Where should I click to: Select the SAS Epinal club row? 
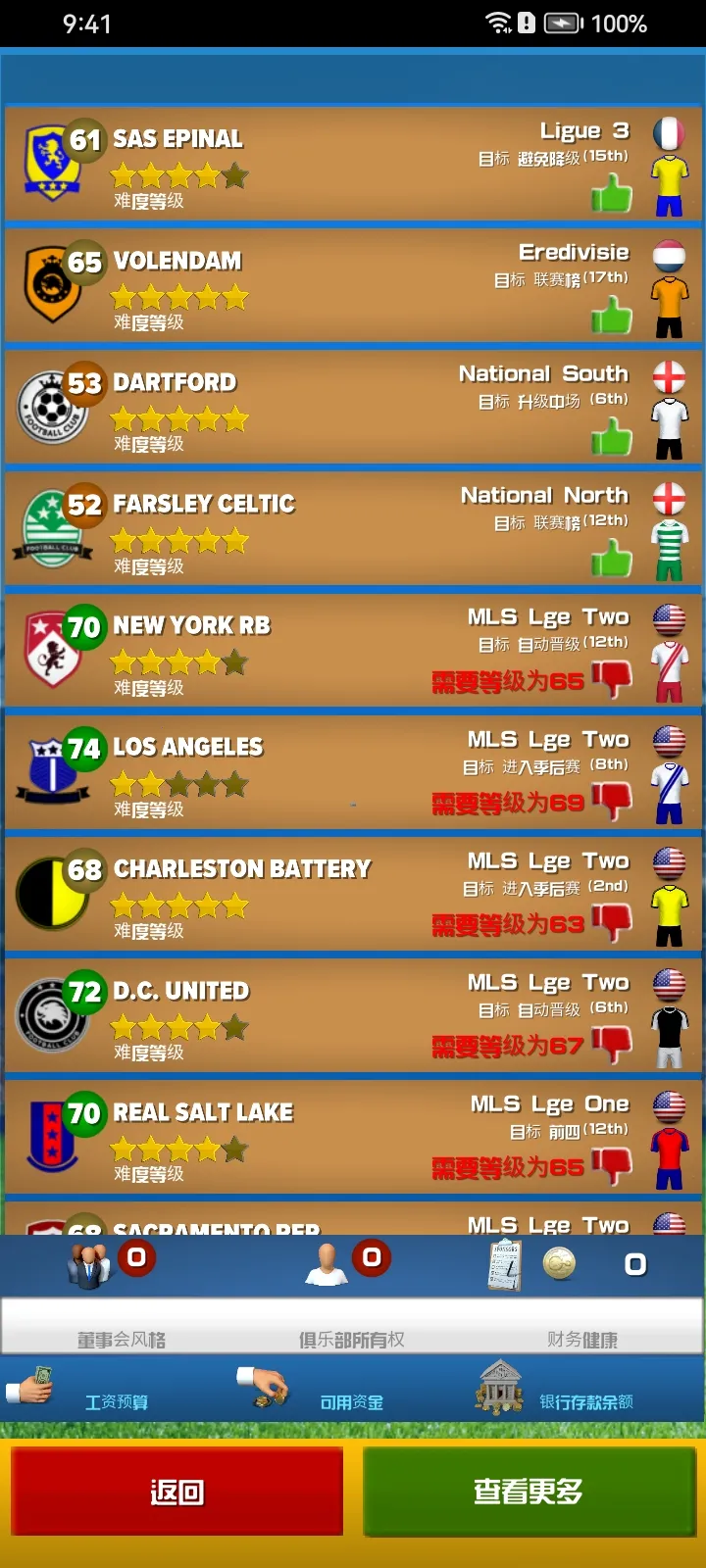tap(353, 164)
